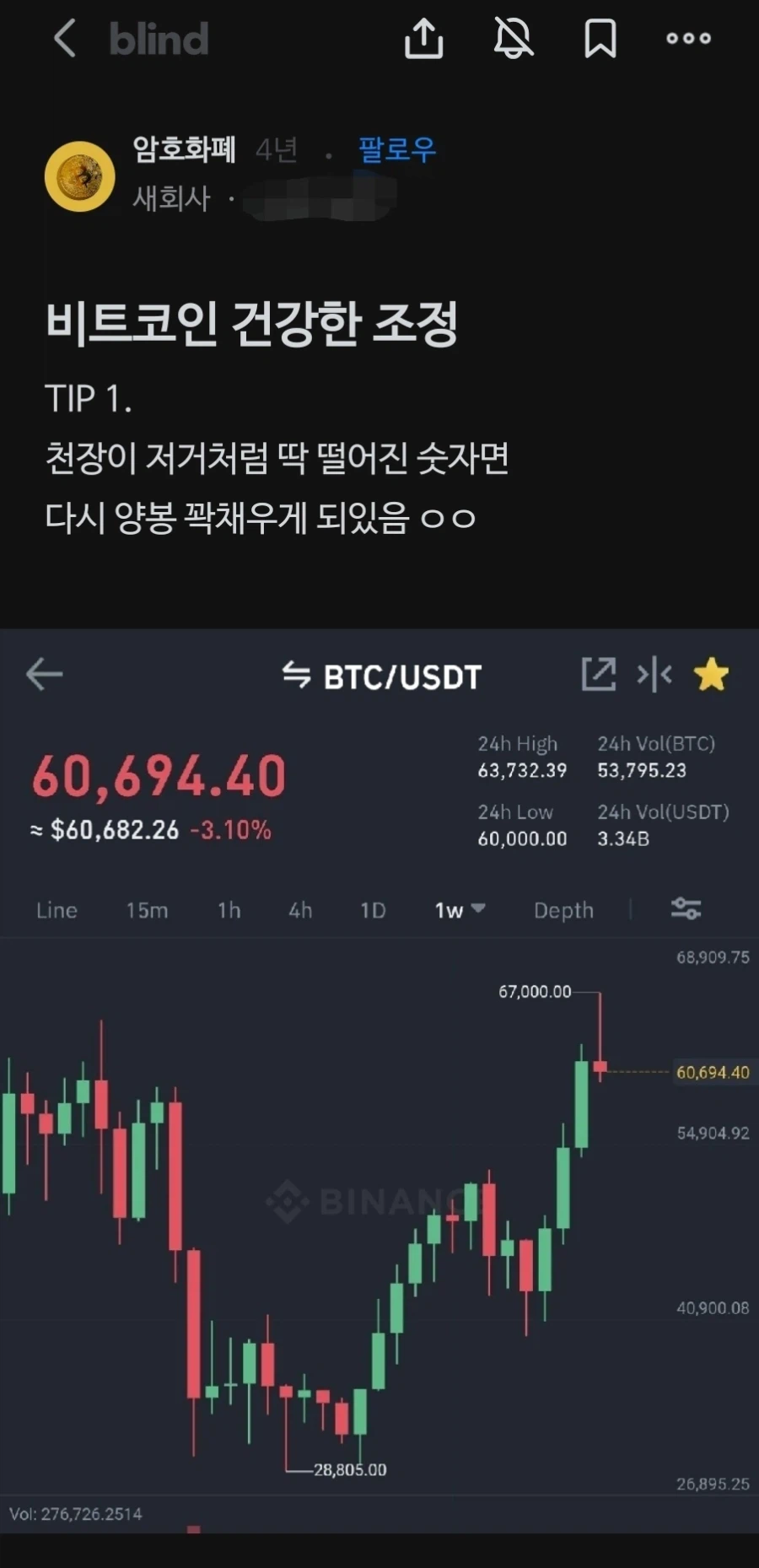Unmute notifications via the crossed bell icon
Screen dimensions: 759x1568
point(513,39)
